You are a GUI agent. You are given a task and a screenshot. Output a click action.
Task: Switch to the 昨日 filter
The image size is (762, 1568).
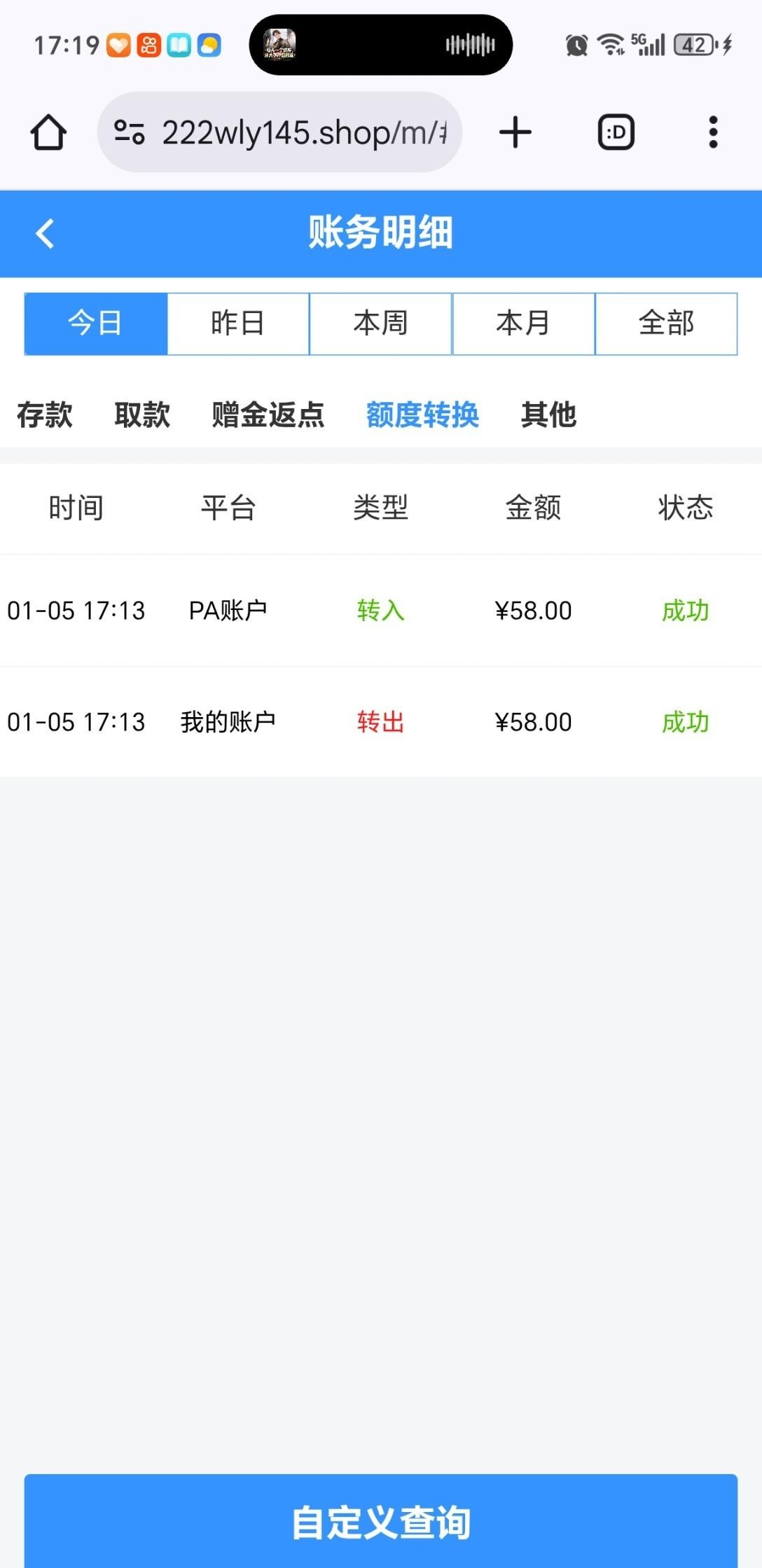click(238, 324)
